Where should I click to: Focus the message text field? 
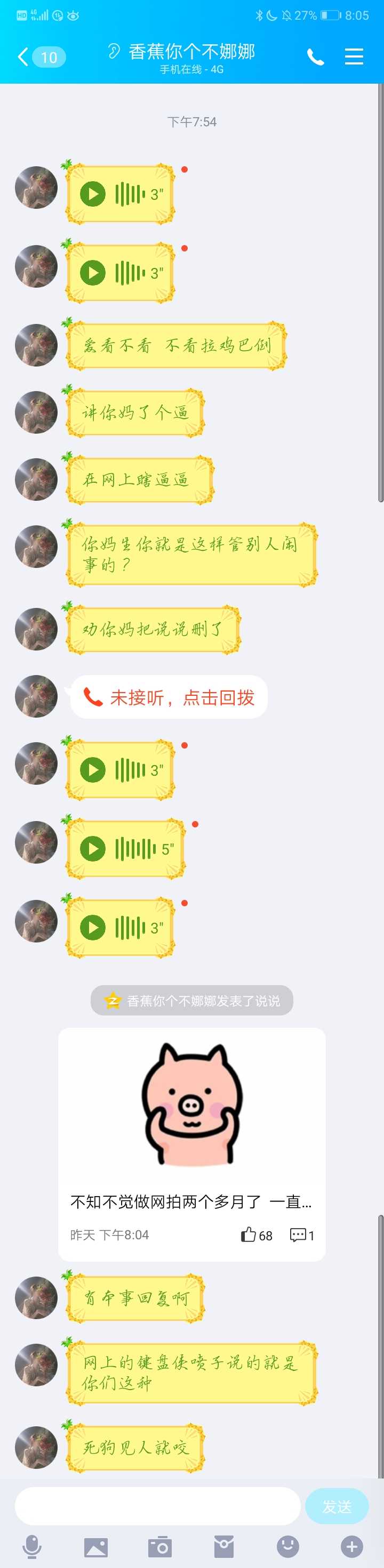(x=157, y=1507)
